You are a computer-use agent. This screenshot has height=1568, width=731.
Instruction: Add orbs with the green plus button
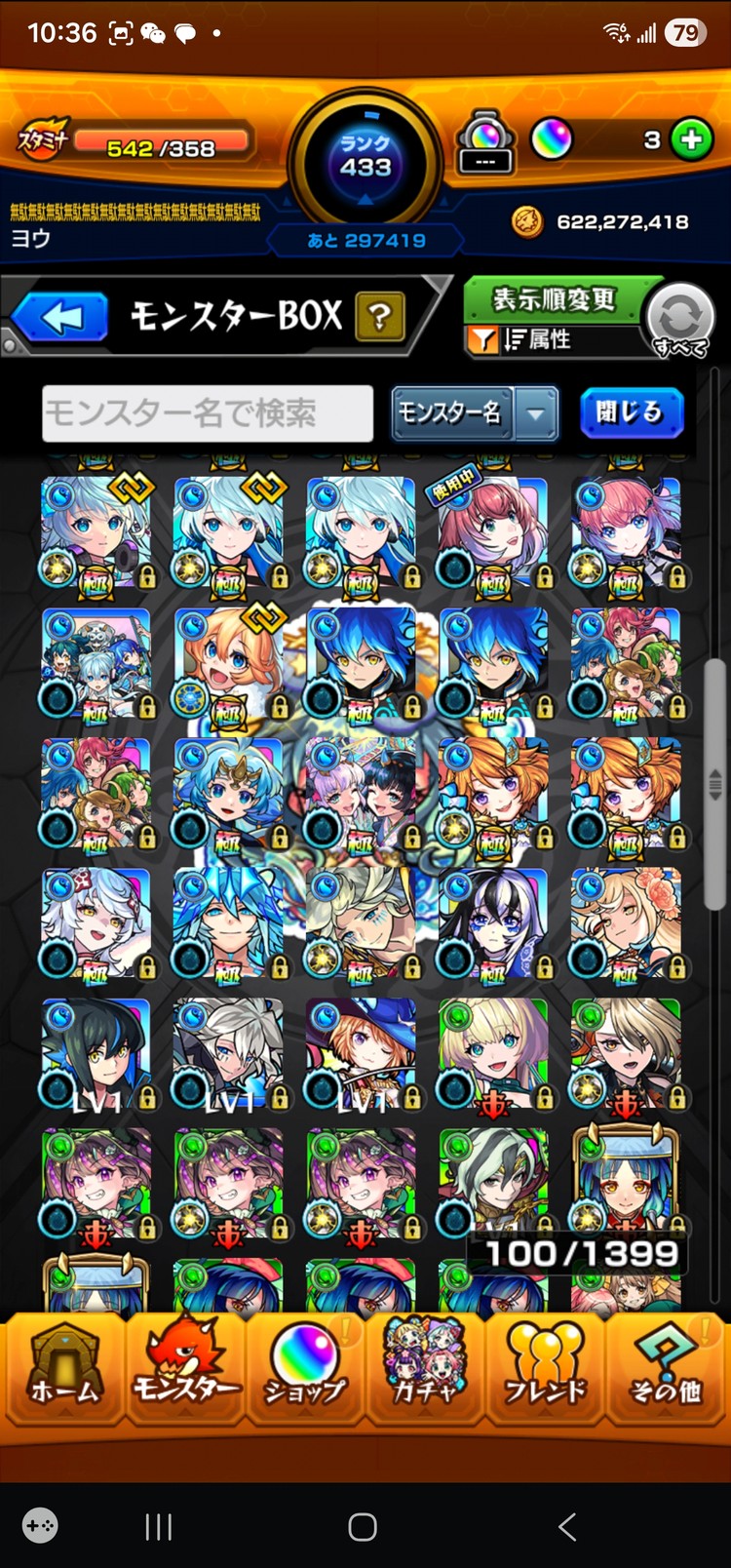point(692,139)
